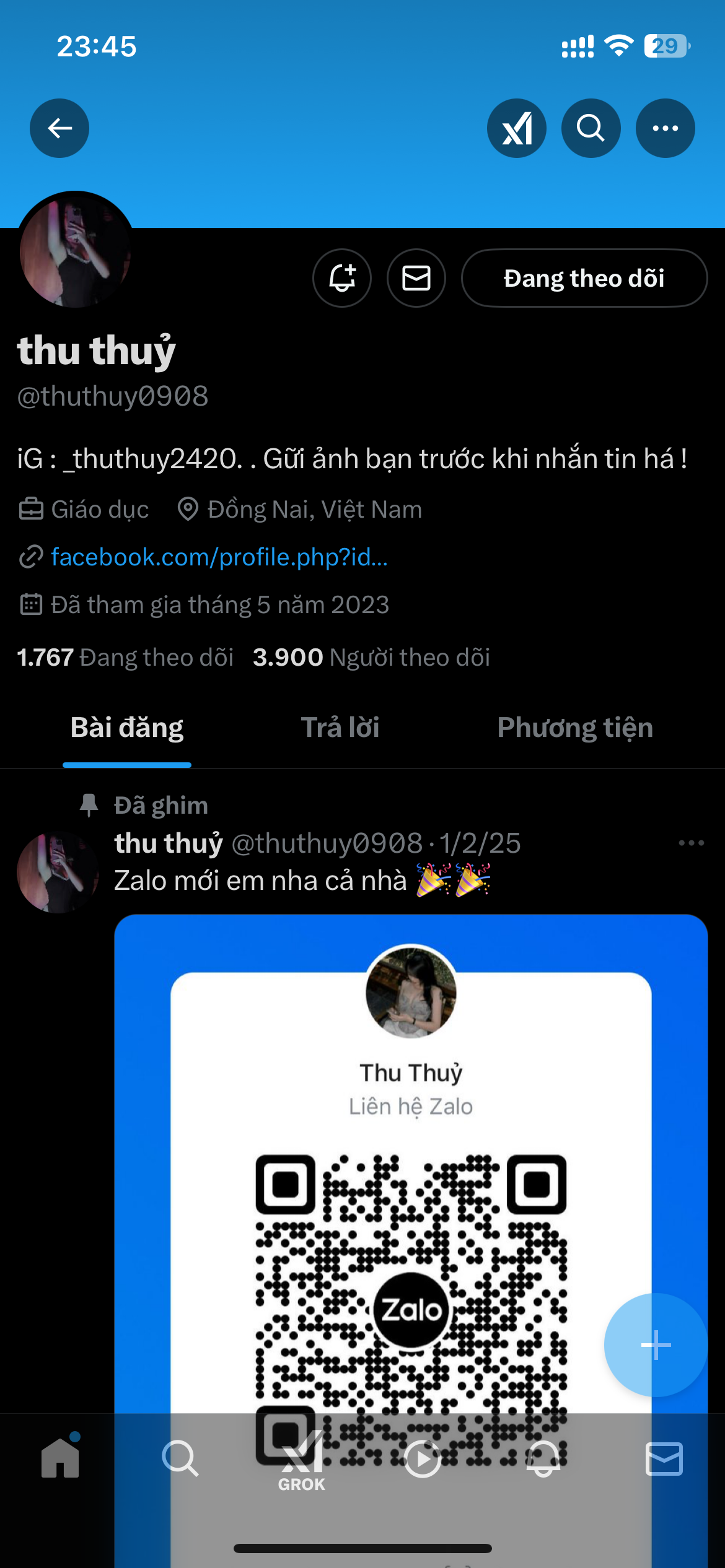View thu thuỷ's profile photo
Viewport: 725px width, 1568px height.
pos(76,250)
